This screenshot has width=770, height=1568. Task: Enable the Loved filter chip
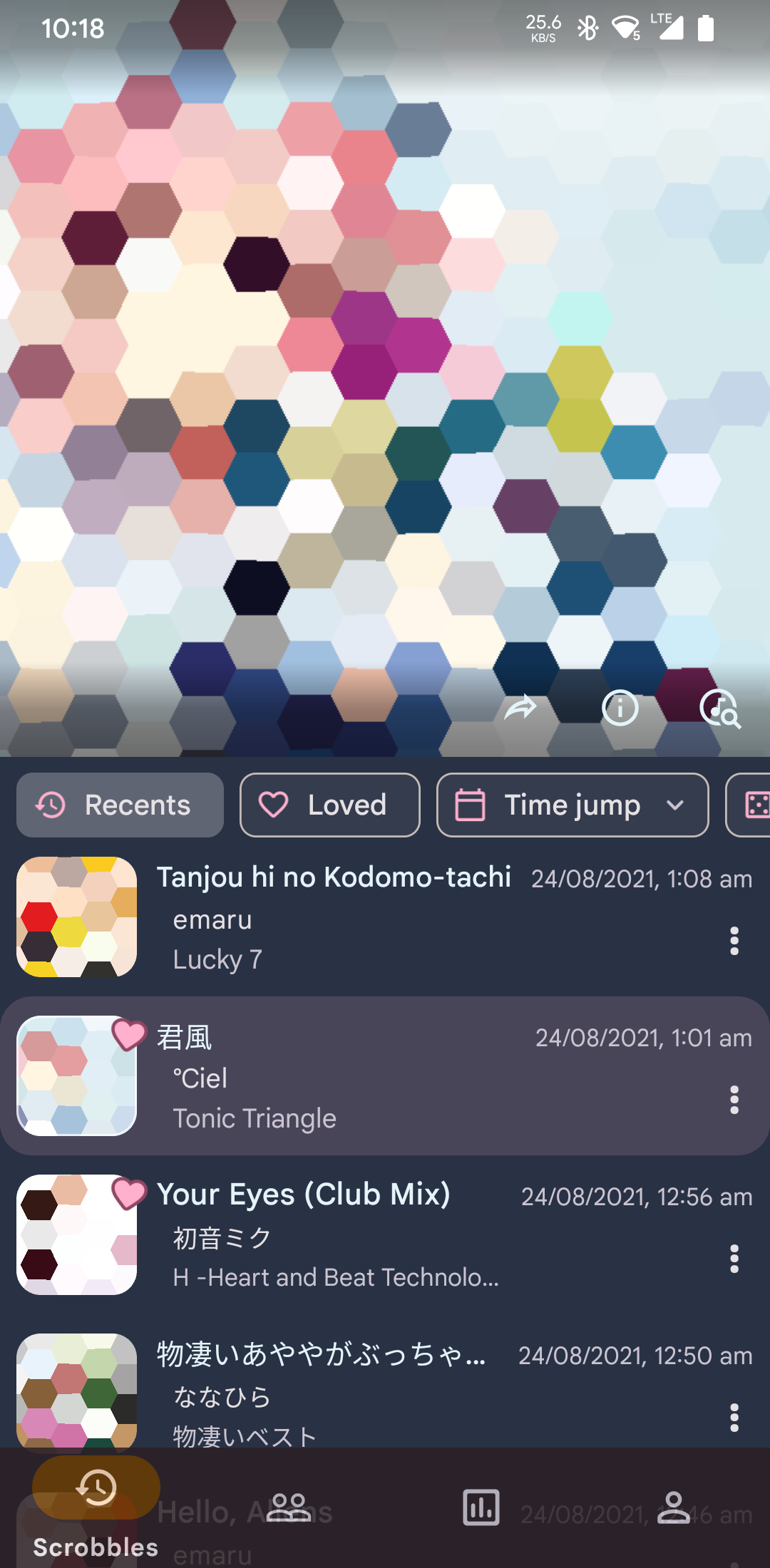pyautogui.click(x=329, y=805)
